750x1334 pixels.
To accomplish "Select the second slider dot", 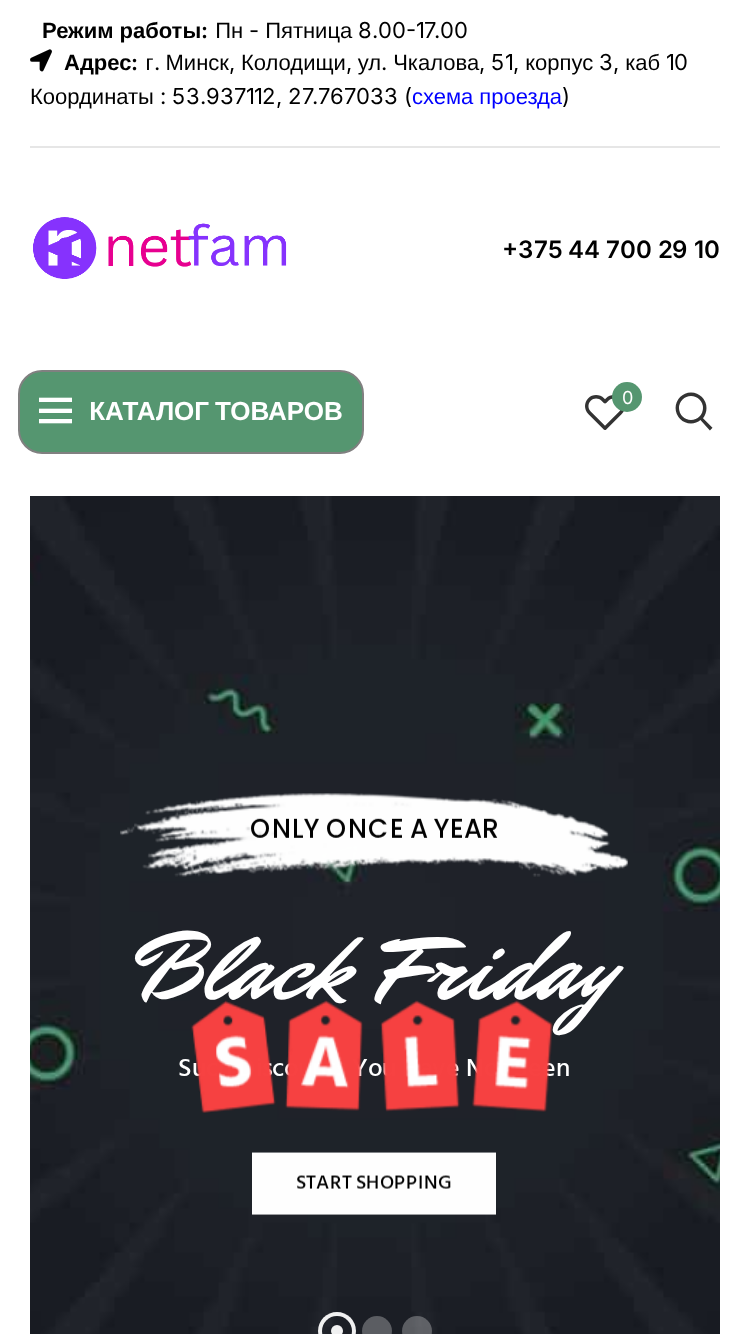I will [377, 1327].
